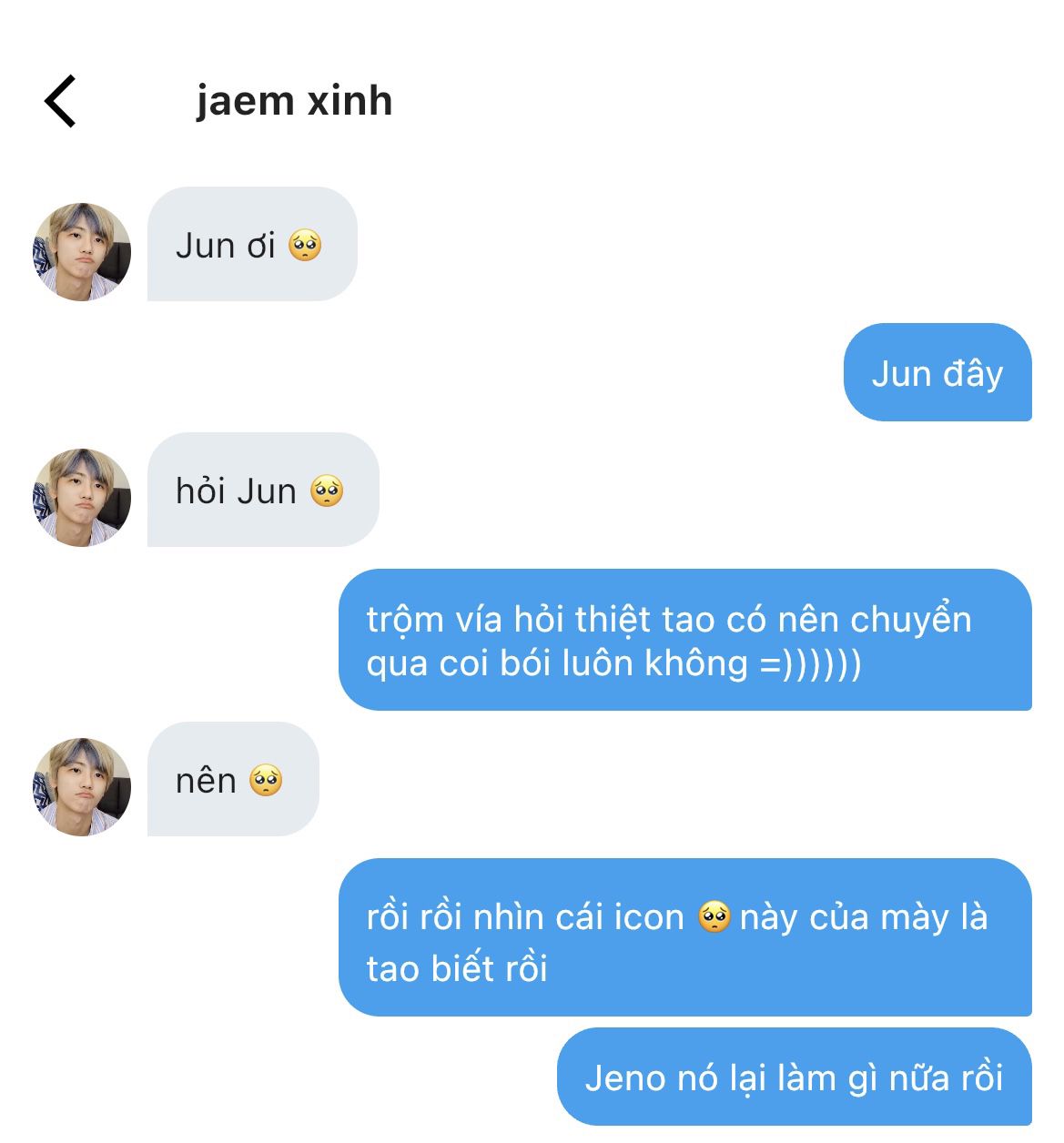The width and height of the screenshot is (1064, 1143).
Task: Go back from the jaem xinh chat
Action: 60,101
